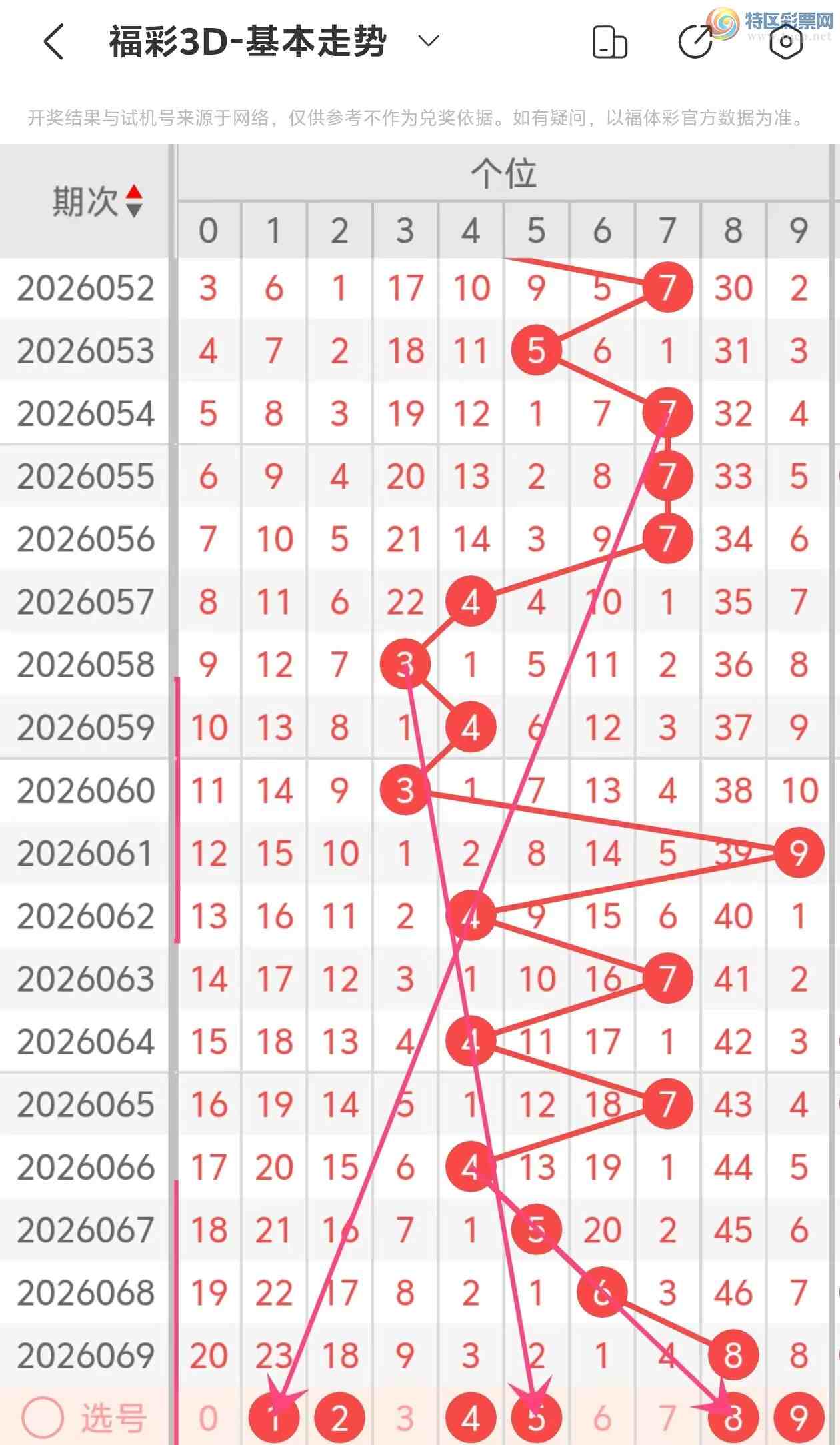Viewport: 840px width, 1445px height.
Task: Deselect number 2 in the 选号 row
Action: coord(339,1418)
